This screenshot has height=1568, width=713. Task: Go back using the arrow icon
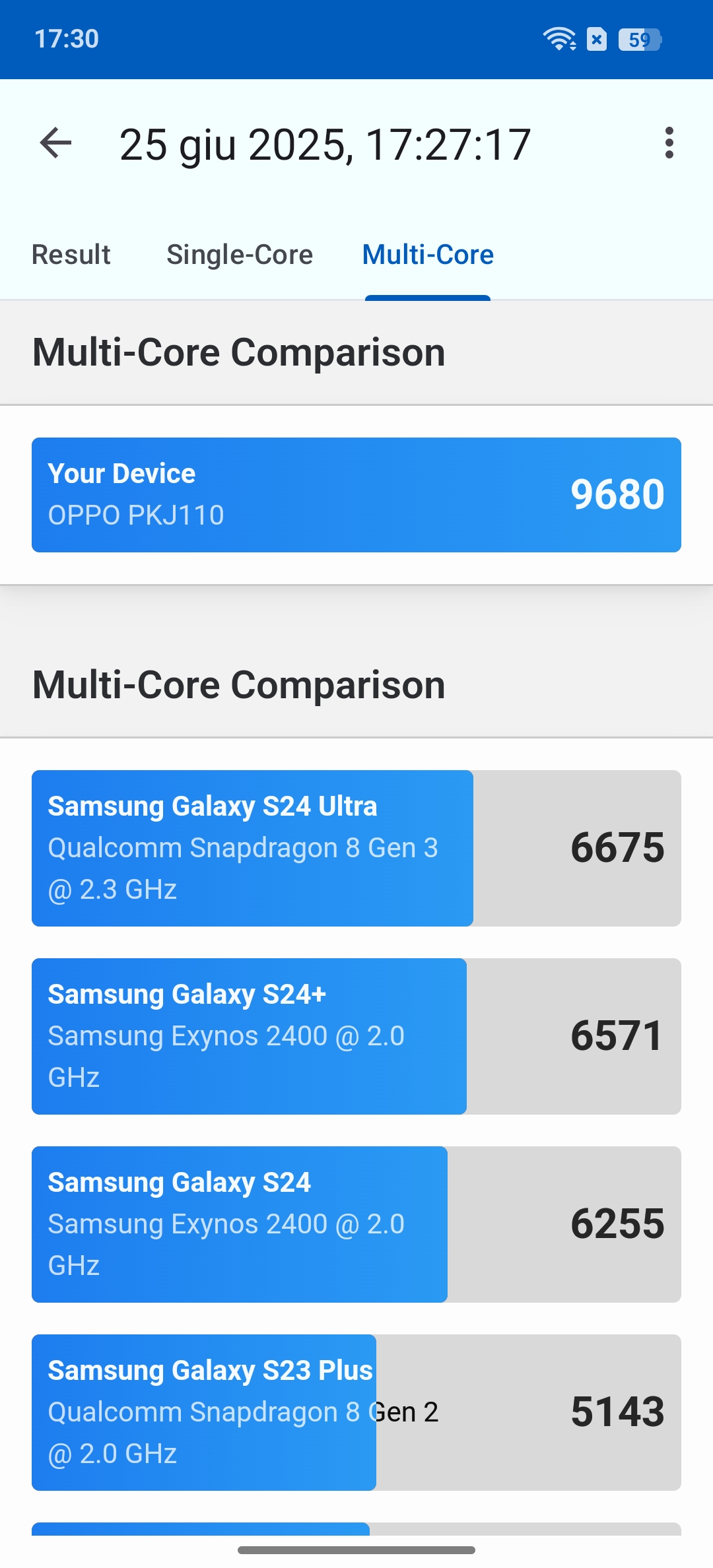click(55, 143)
